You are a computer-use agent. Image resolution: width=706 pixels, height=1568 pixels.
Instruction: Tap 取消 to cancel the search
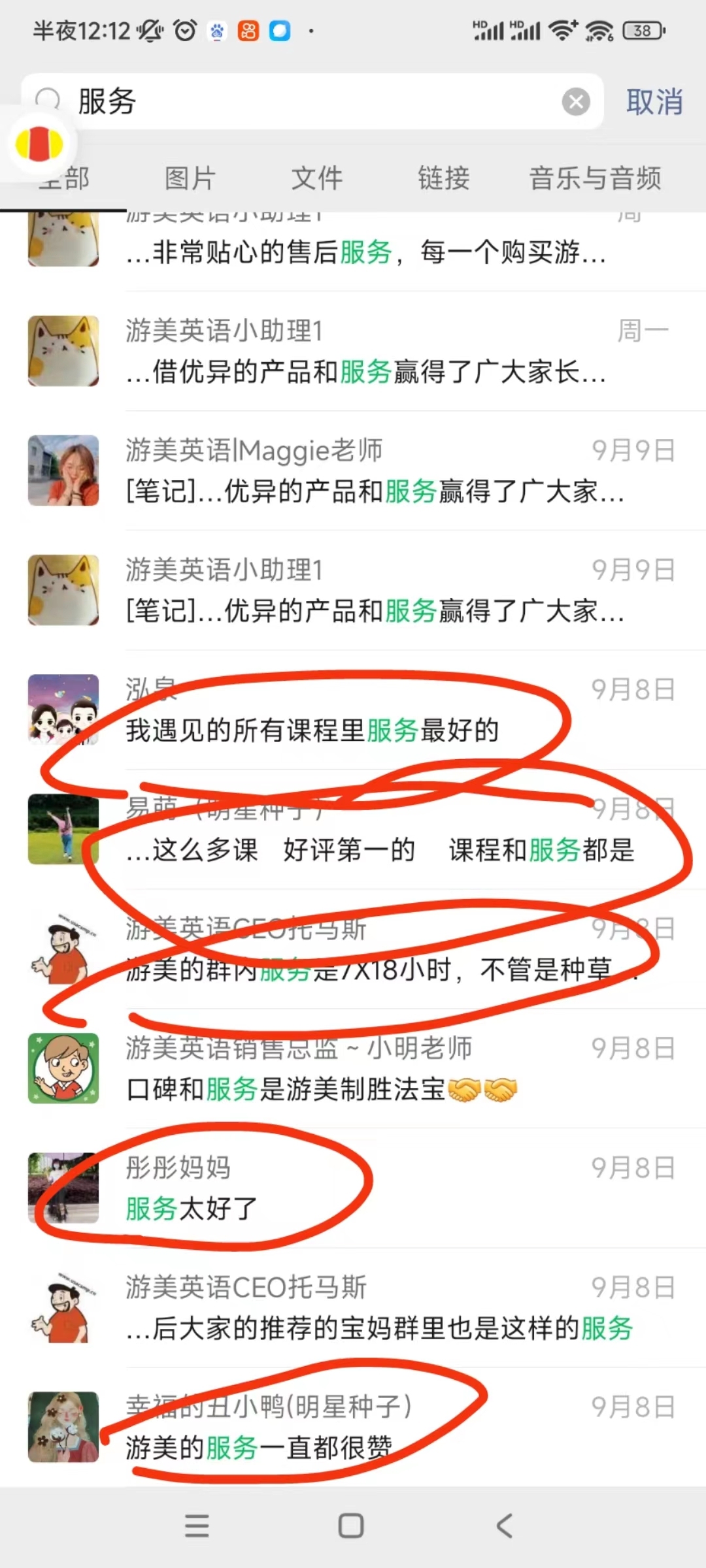654,102
